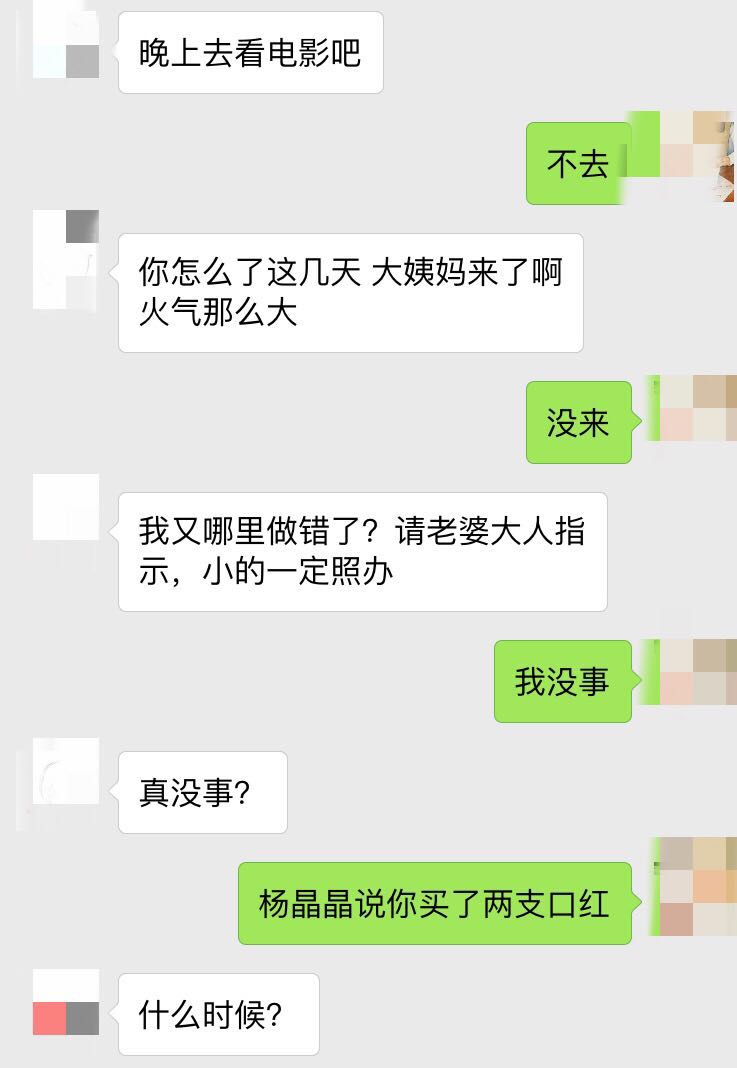737x1068 pixels.
Task: Select the green '我没事' message bubble
Action: pos(562,681)
